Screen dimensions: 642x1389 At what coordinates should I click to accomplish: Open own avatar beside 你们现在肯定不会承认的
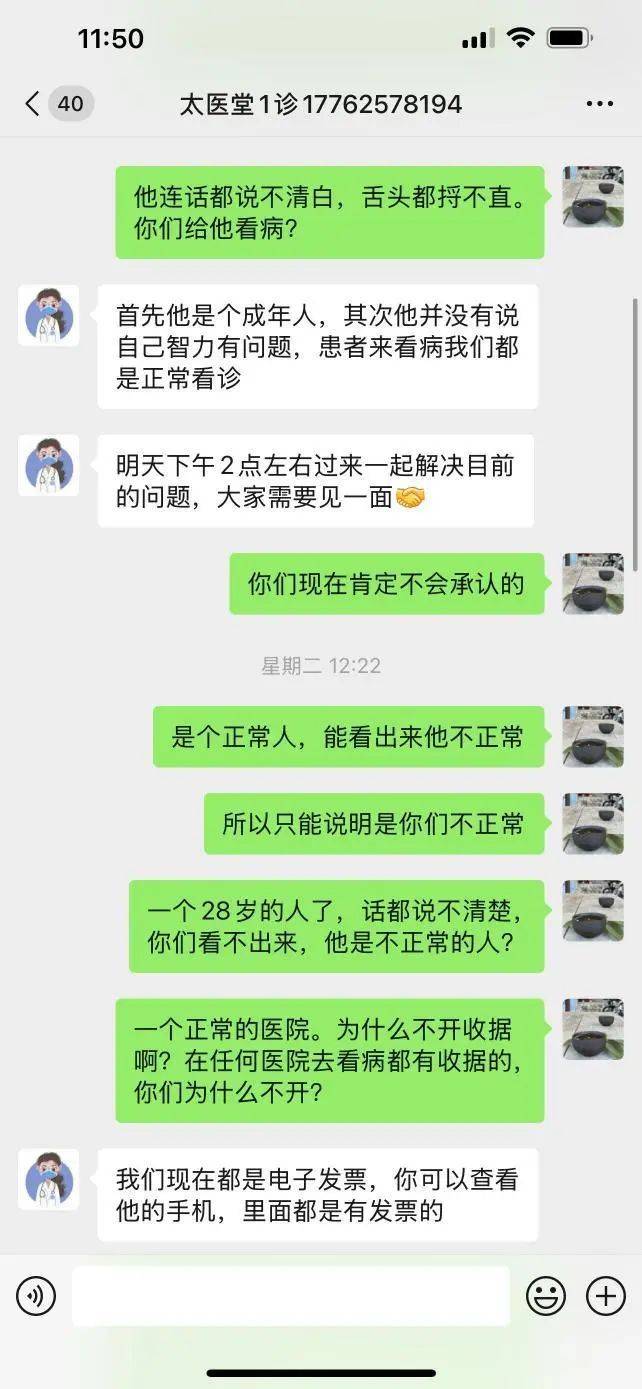click(592, 584)
